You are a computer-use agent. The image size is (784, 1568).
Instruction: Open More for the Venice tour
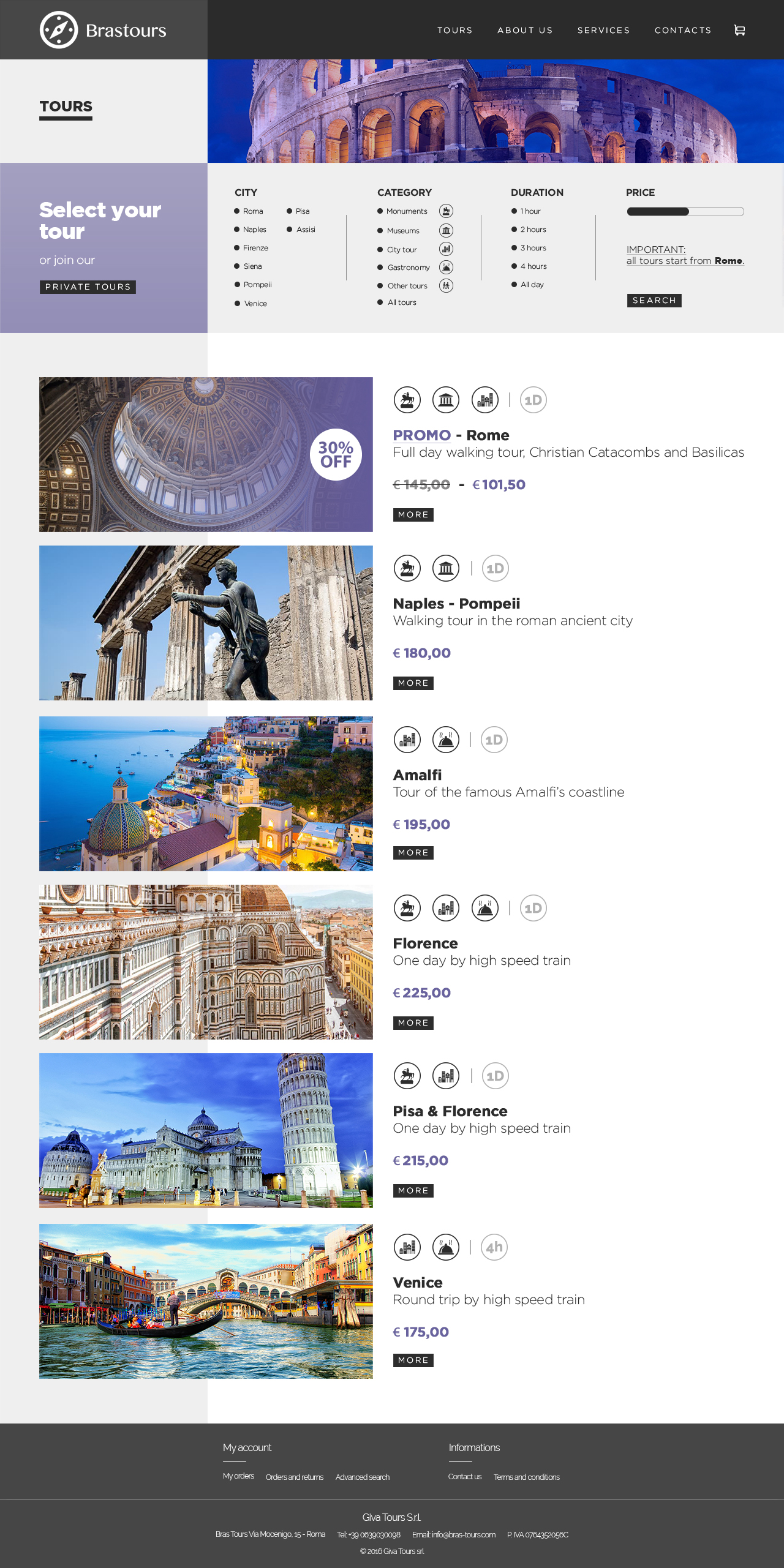tap(413, 1360)
